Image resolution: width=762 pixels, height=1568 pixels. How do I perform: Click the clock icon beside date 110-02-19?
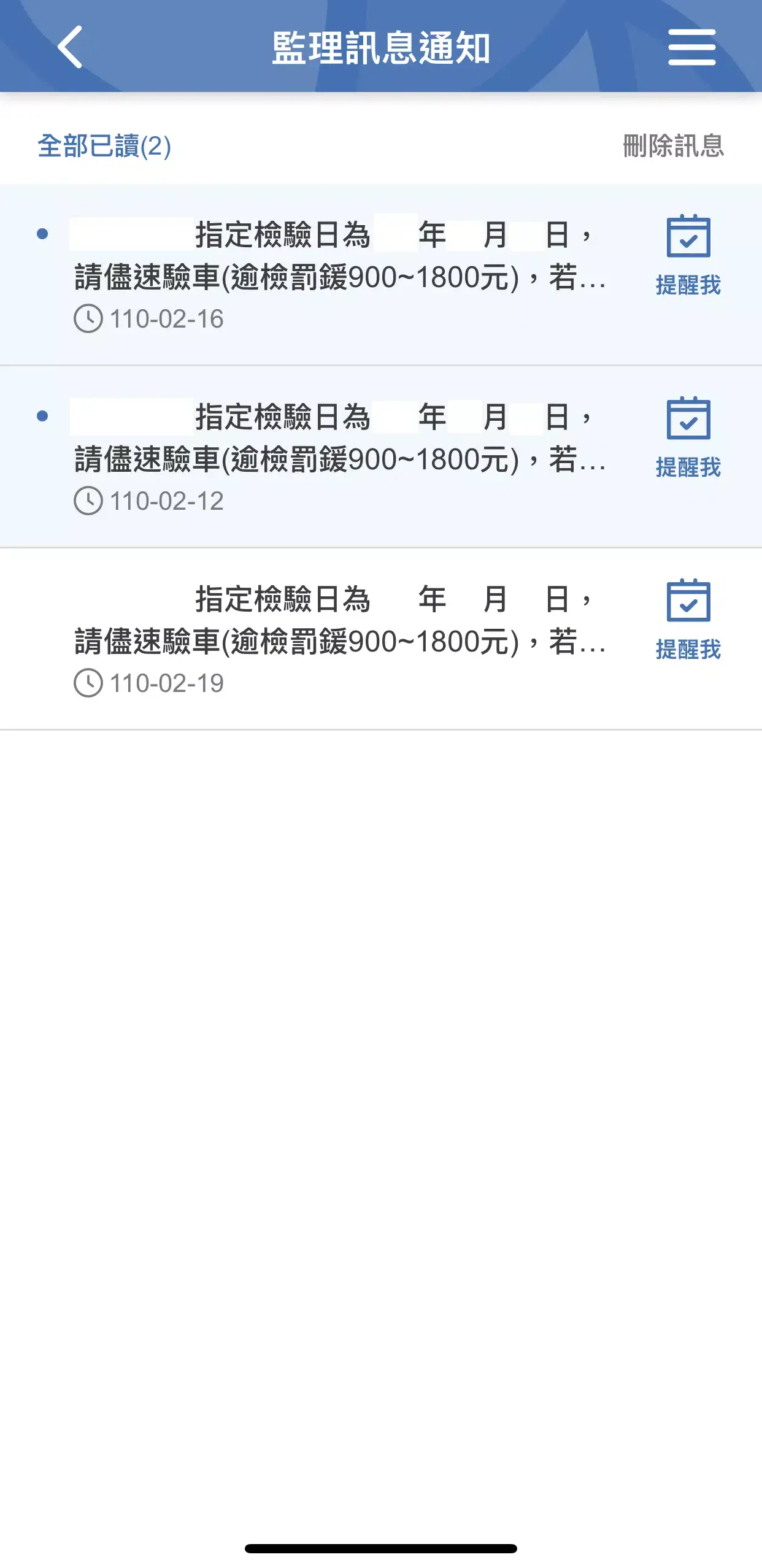89,682
